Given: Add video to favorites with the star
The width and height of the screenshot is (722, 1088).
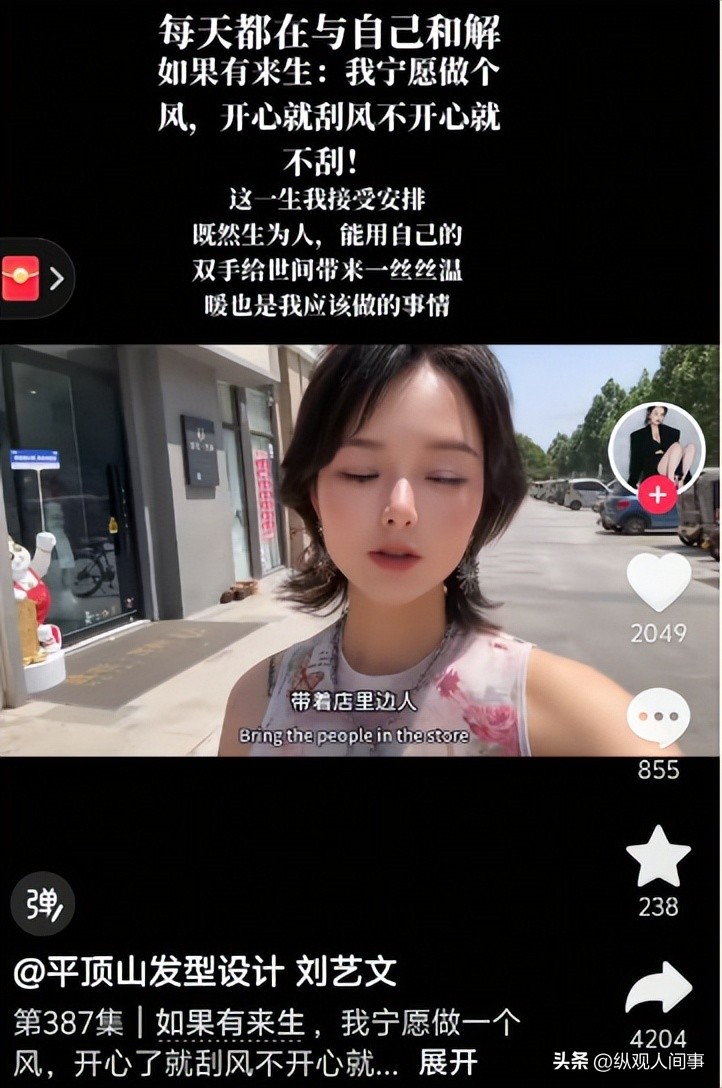Looking at the screenshot, I should click(x=658, y=857).
